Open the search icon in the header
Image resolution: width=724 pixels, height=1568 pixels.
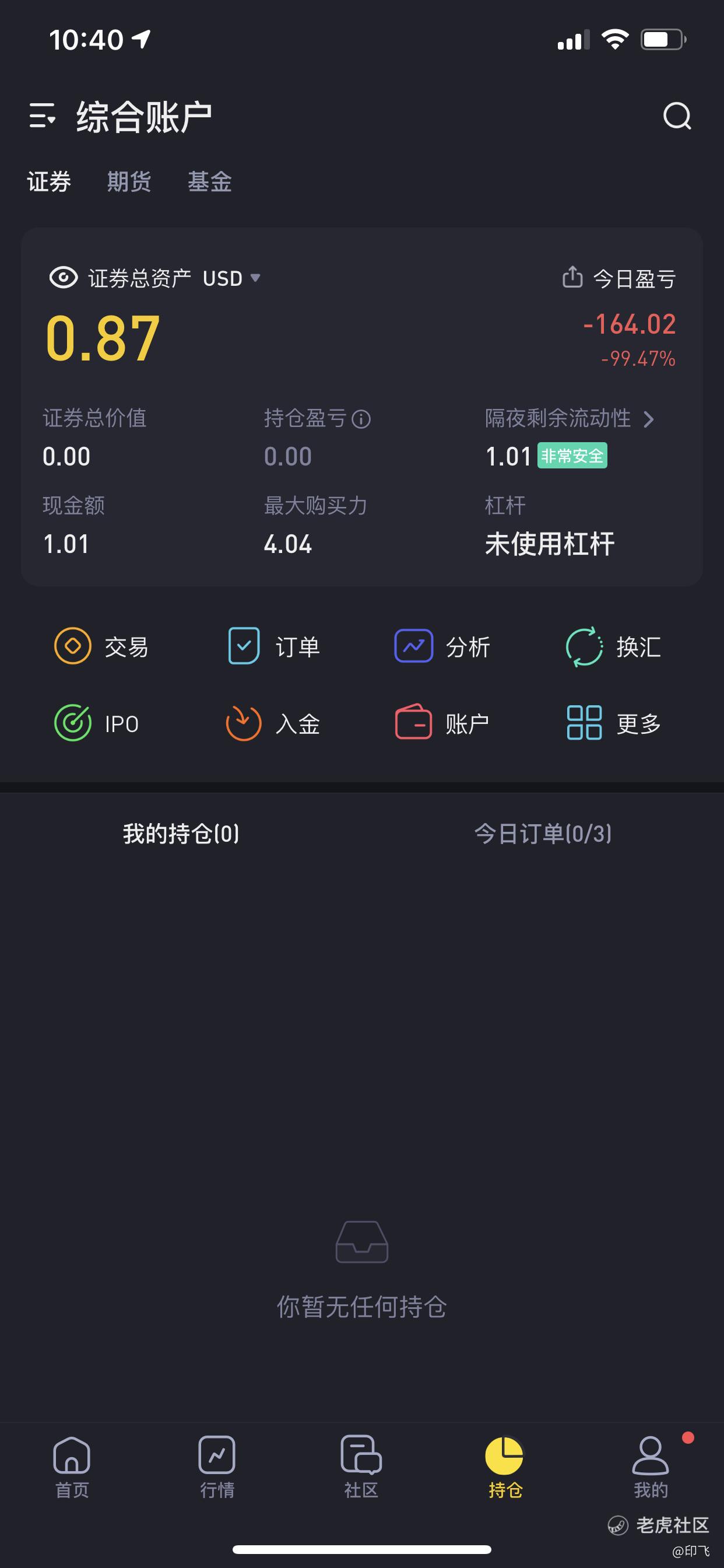(x=677, y=116)
